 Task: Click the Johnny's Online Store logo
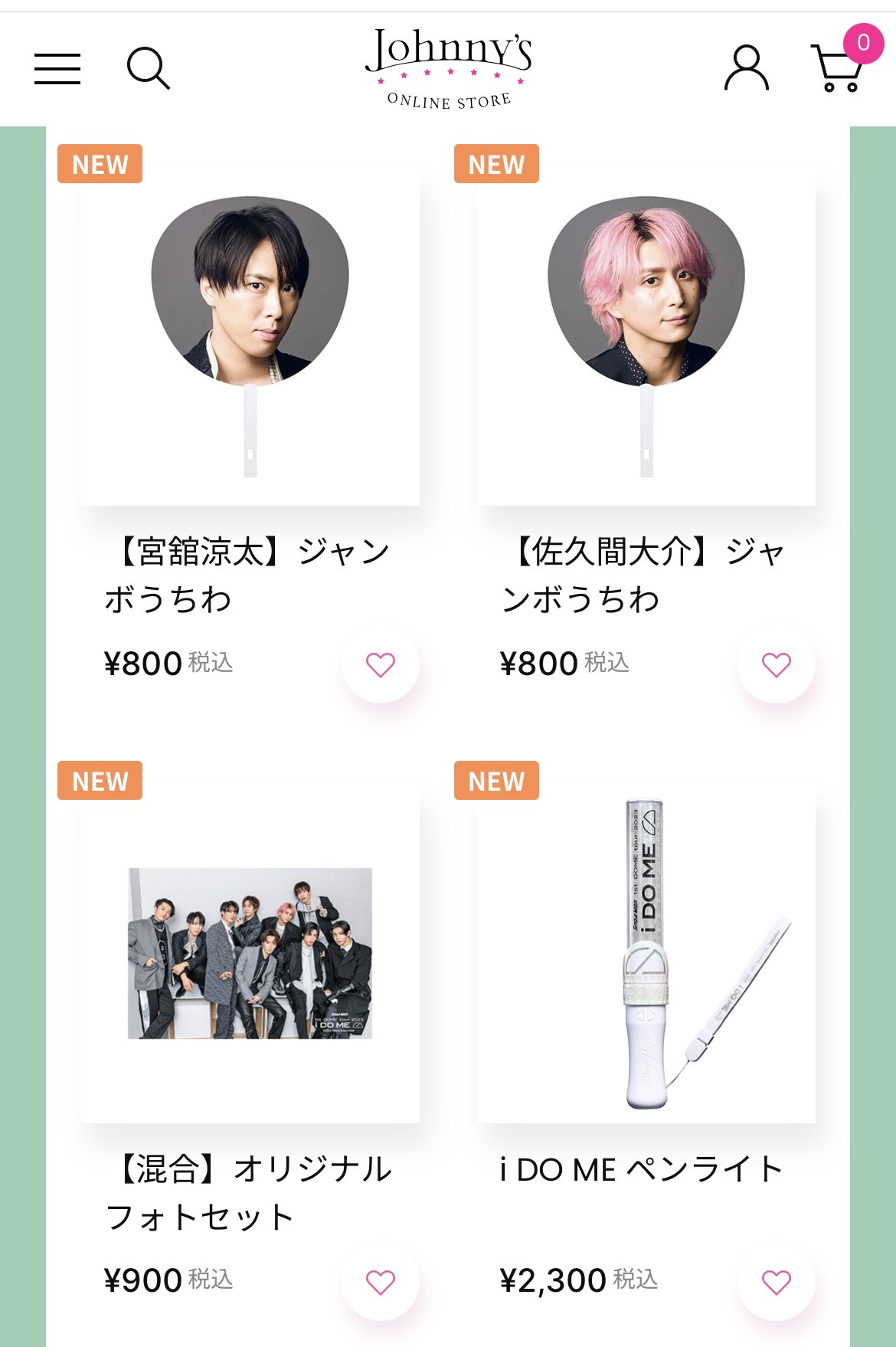448,65
